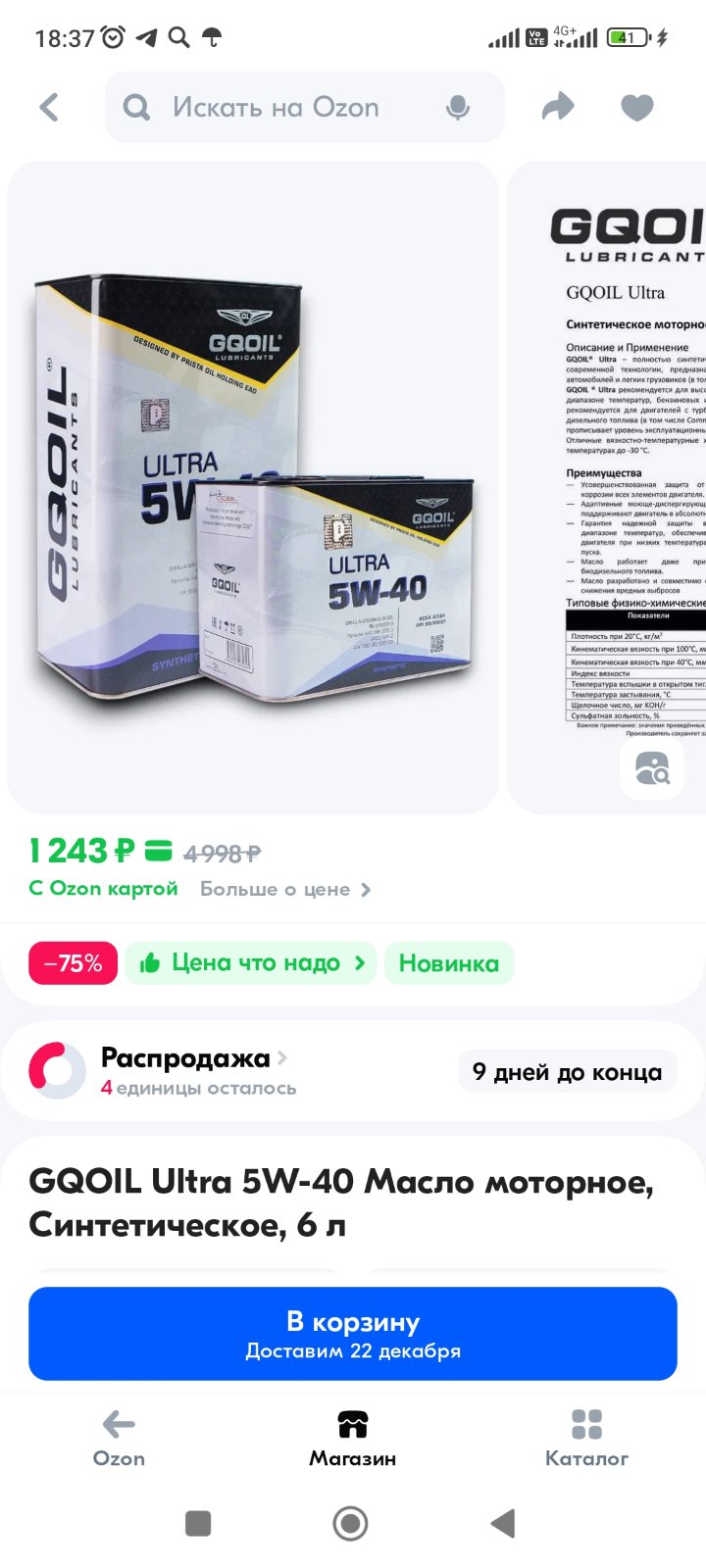Share this product
Image resolution: width=706 pixels, height=1568 pixels.
(x=558, y=107)
